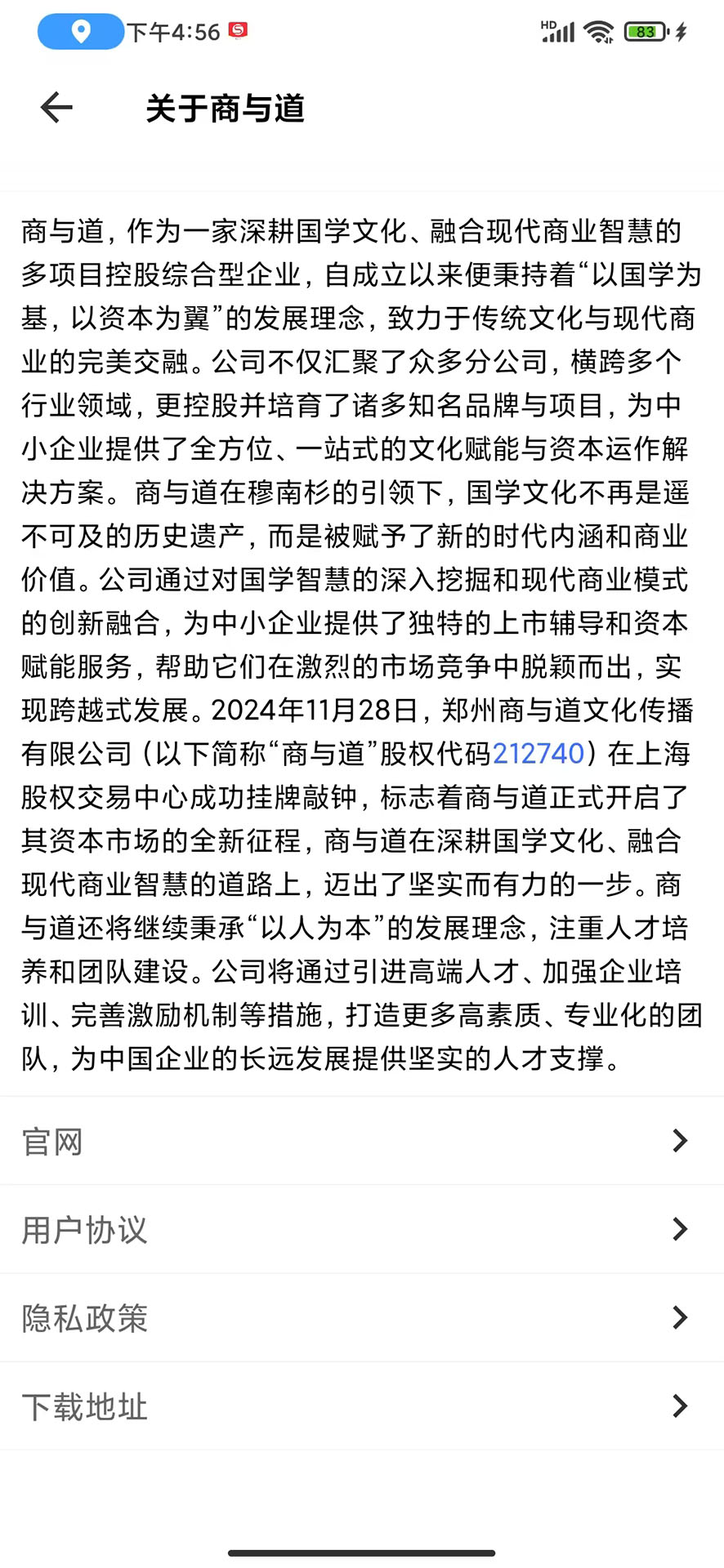
Task: Tap the charging lightning icon in status bar
Action: [682, 31]
